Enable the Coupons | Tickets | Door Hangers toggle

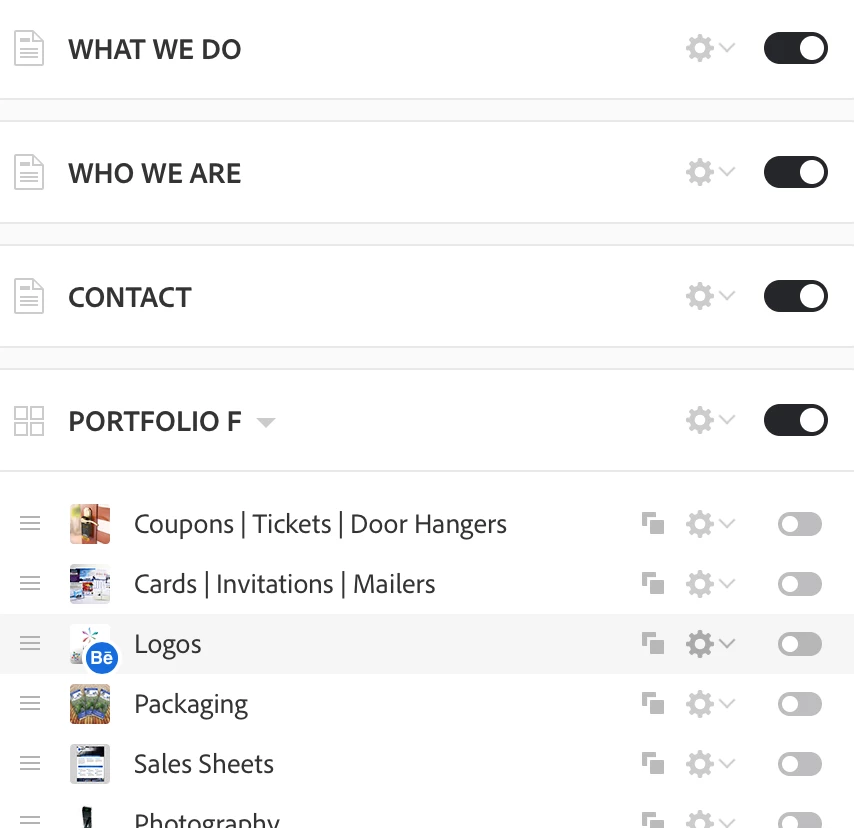point(799,524)
